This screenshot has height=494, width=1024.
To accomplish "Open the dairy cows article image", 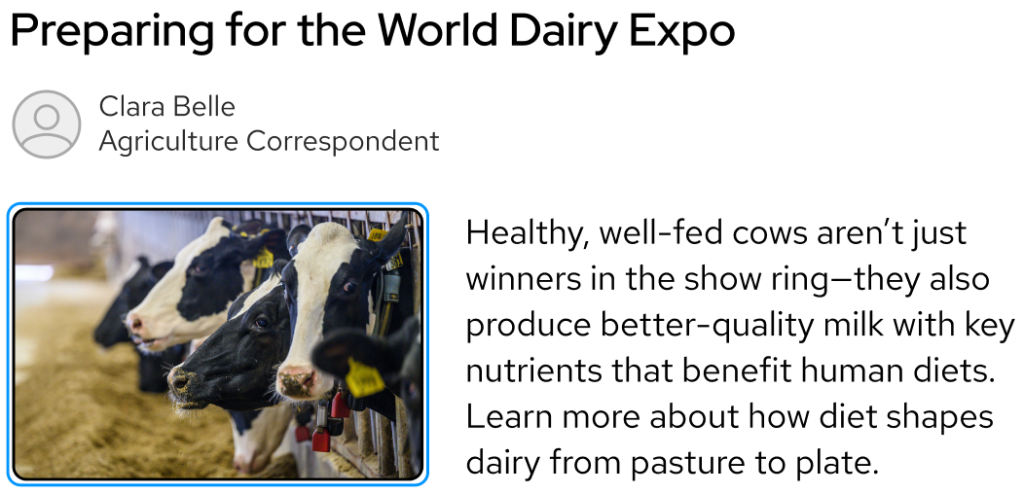I will (x=218, y=344).
